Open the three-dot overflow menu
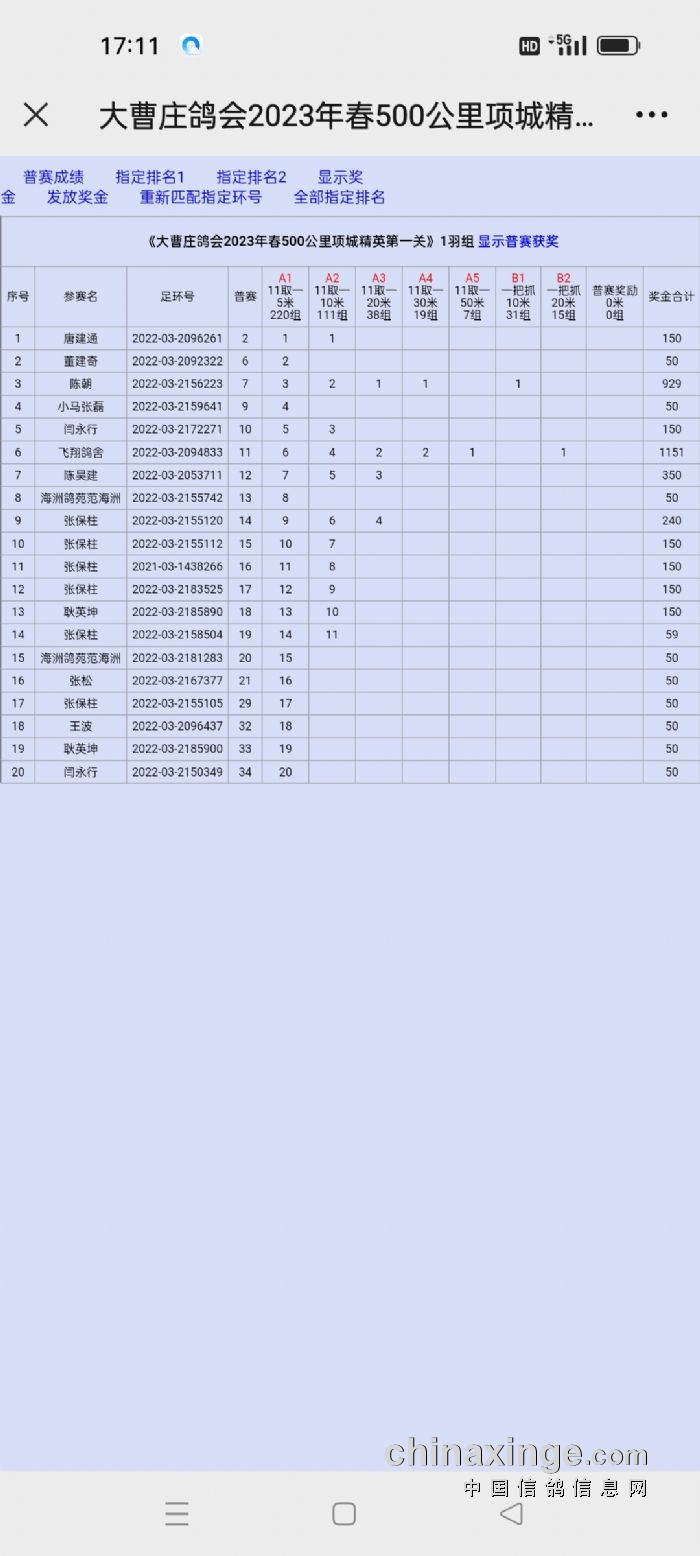The width and height of the screenshot is (700, 1556). point(651,115)
